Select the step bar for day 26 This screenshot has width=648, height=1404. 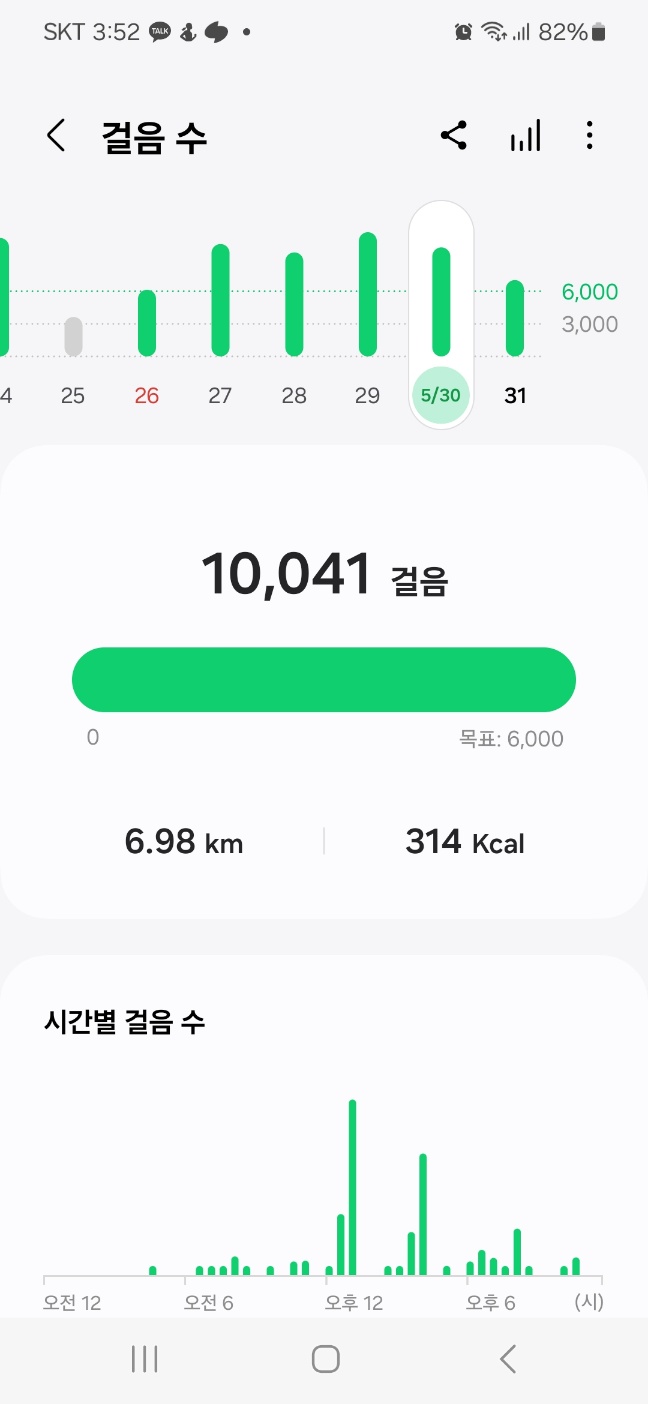147,323
